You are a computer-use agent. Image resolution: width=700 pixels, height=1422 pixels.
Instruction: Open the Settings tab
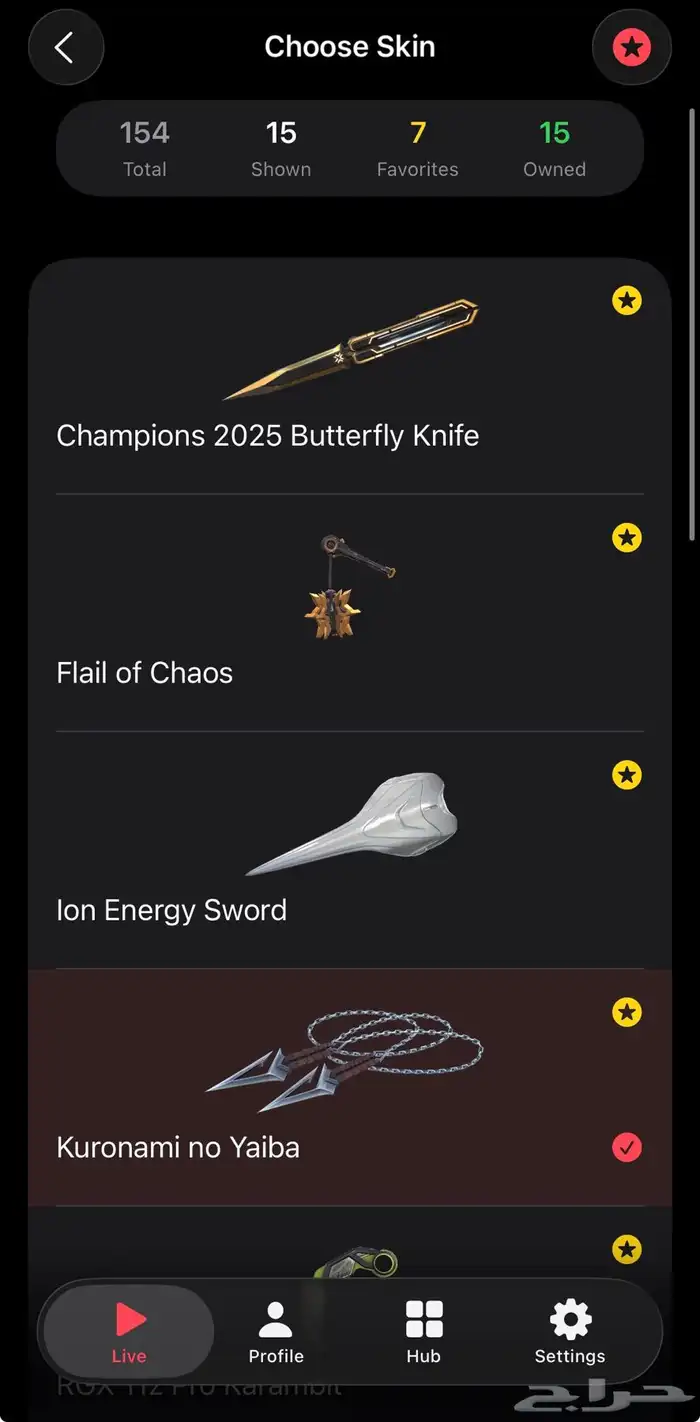pos(570,1332)
